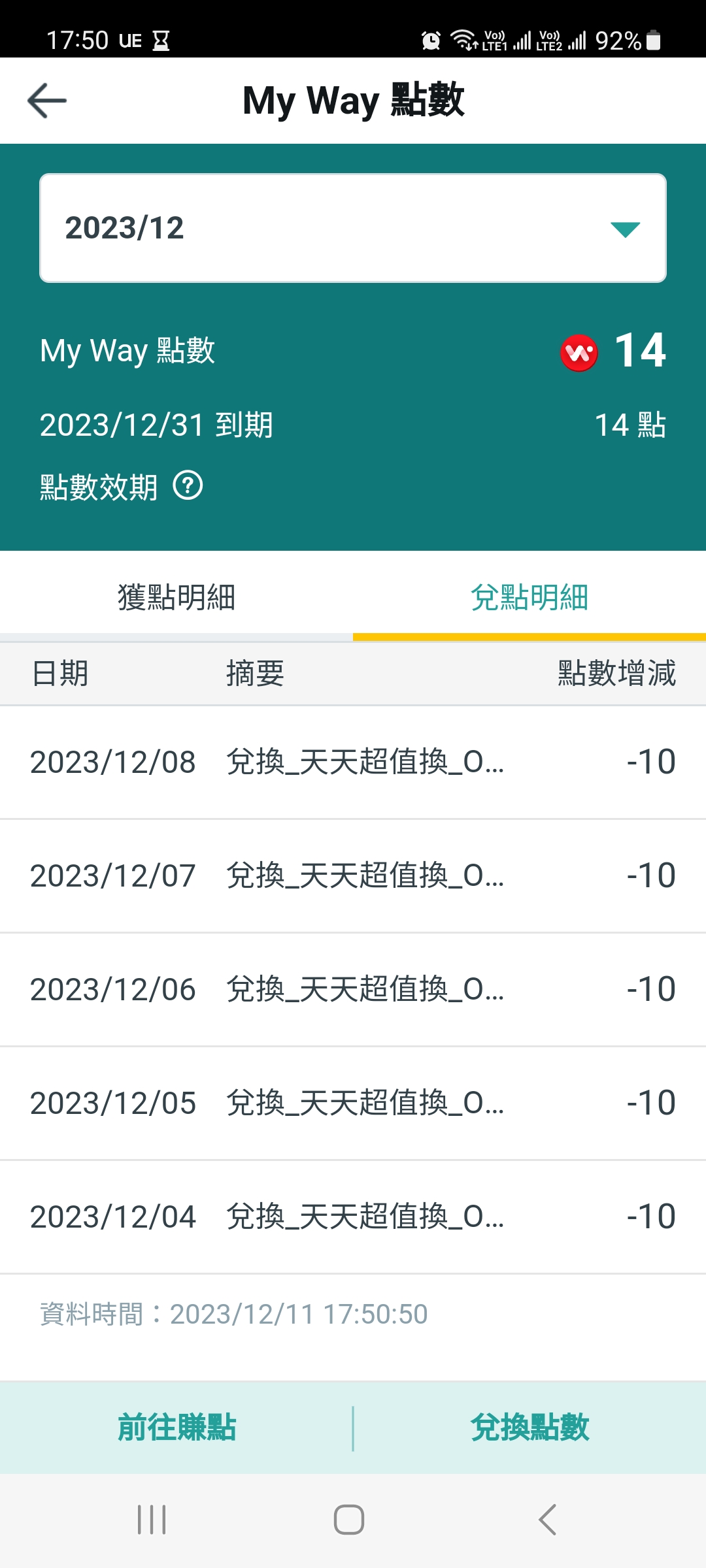Go back using the top arrow
This screenshot has width=706, height=1568.
pos(47,101)
